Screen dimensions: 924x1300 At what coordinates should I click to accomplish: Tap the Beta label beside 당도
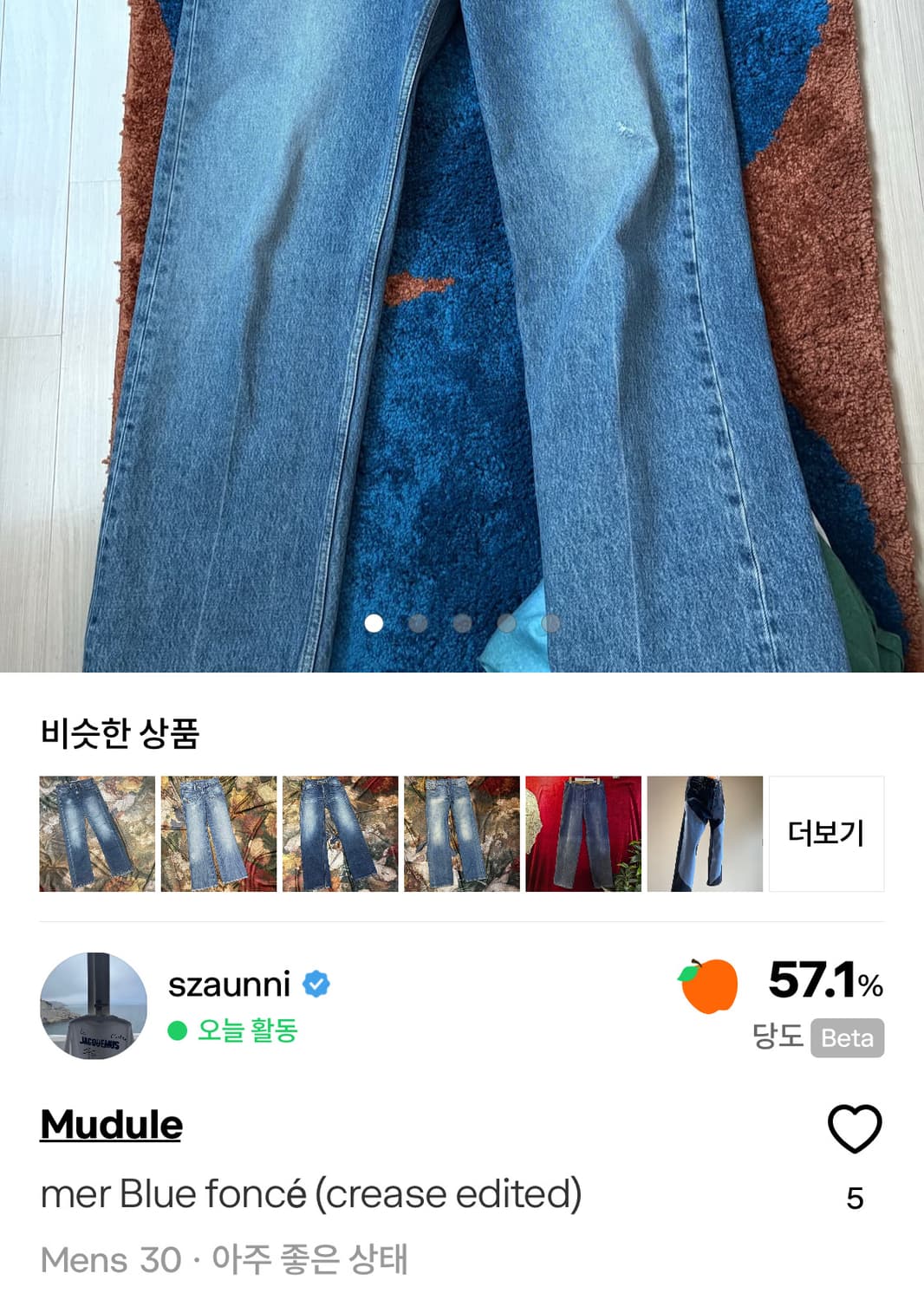coord(849,1038)
